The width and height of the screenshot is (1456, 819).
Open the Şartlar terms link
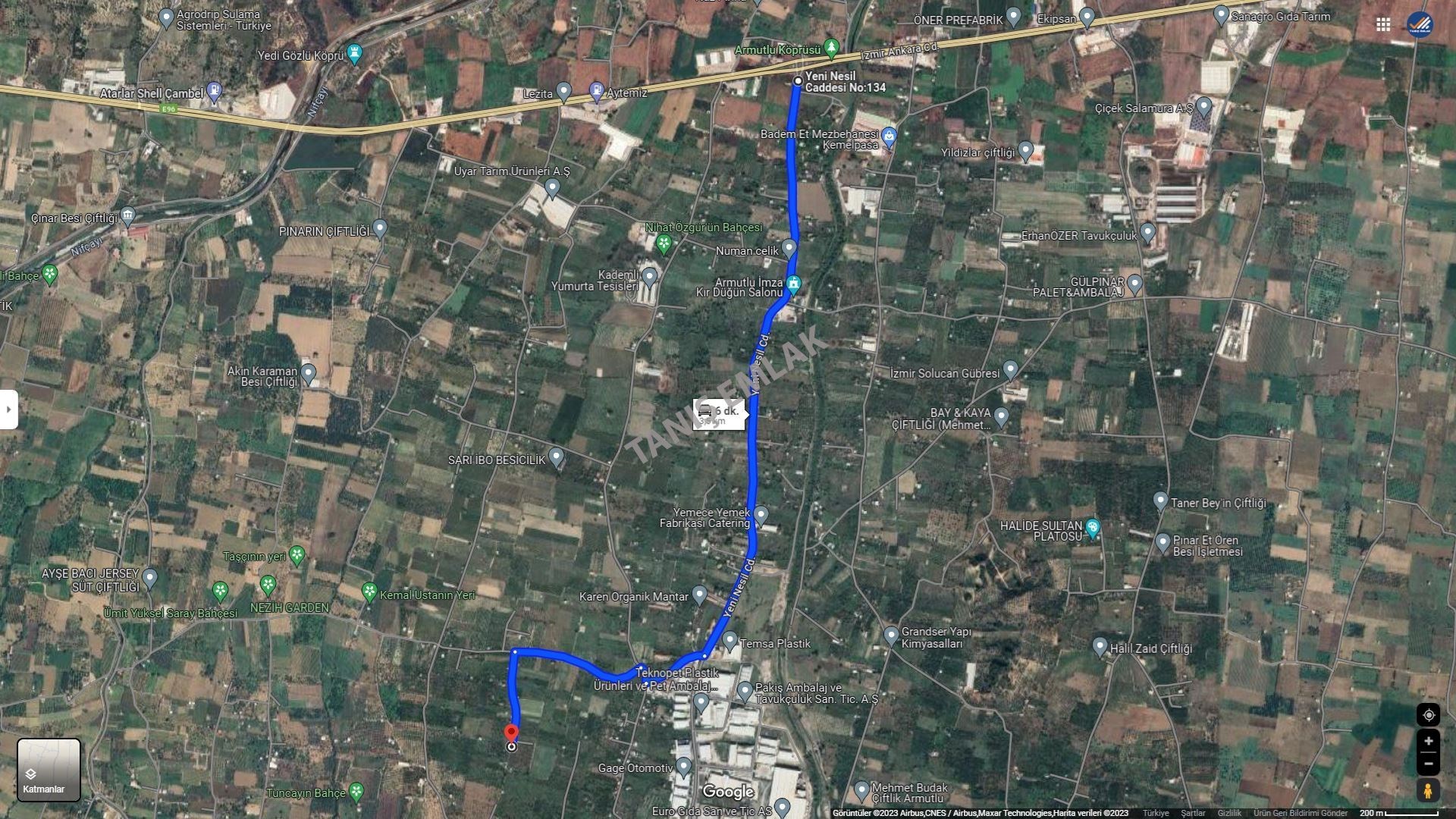pyautogui.click(x=1192, y=813)
